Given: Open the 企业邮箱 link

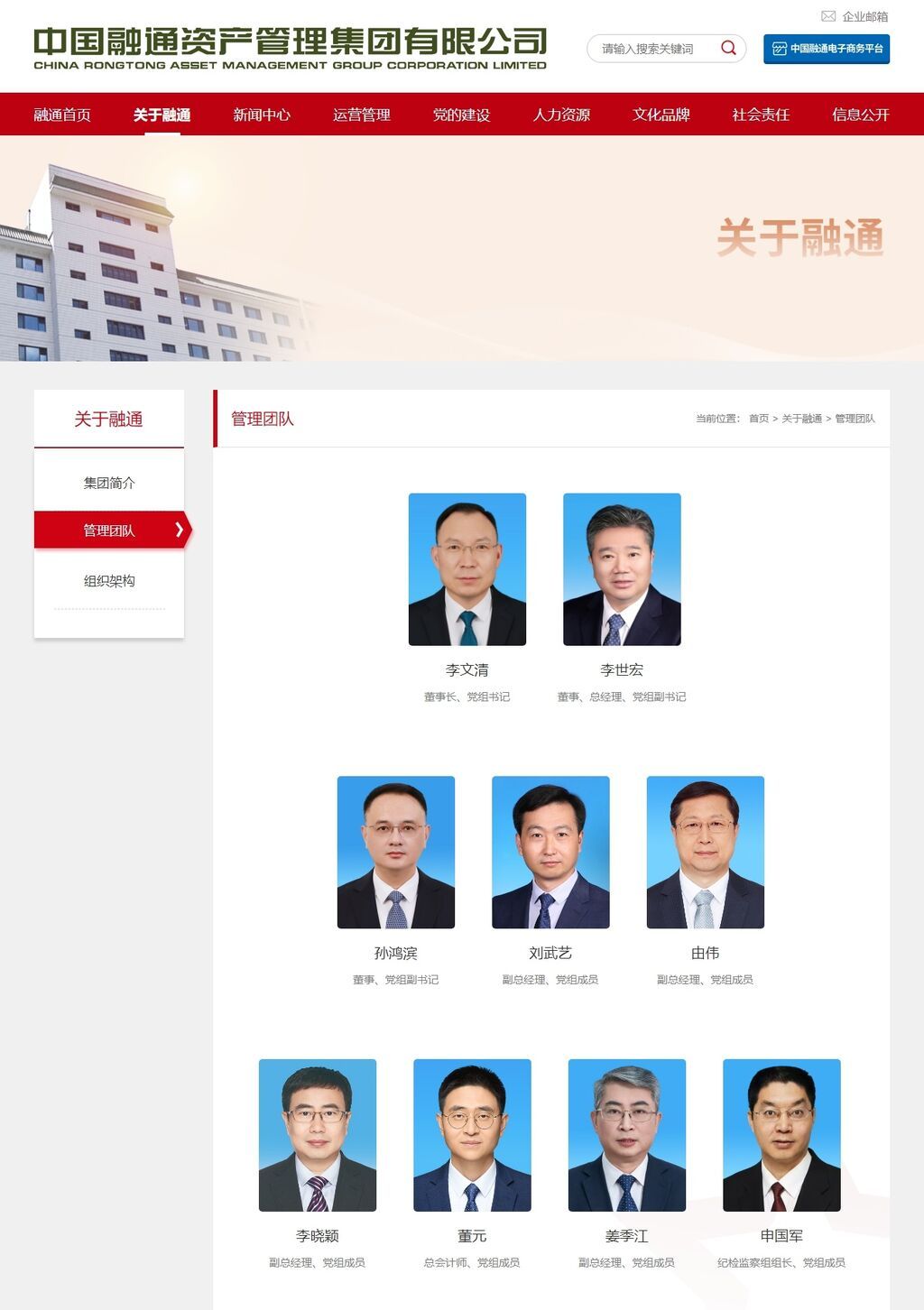Looking at the screenshot, I should coord(855,16).
